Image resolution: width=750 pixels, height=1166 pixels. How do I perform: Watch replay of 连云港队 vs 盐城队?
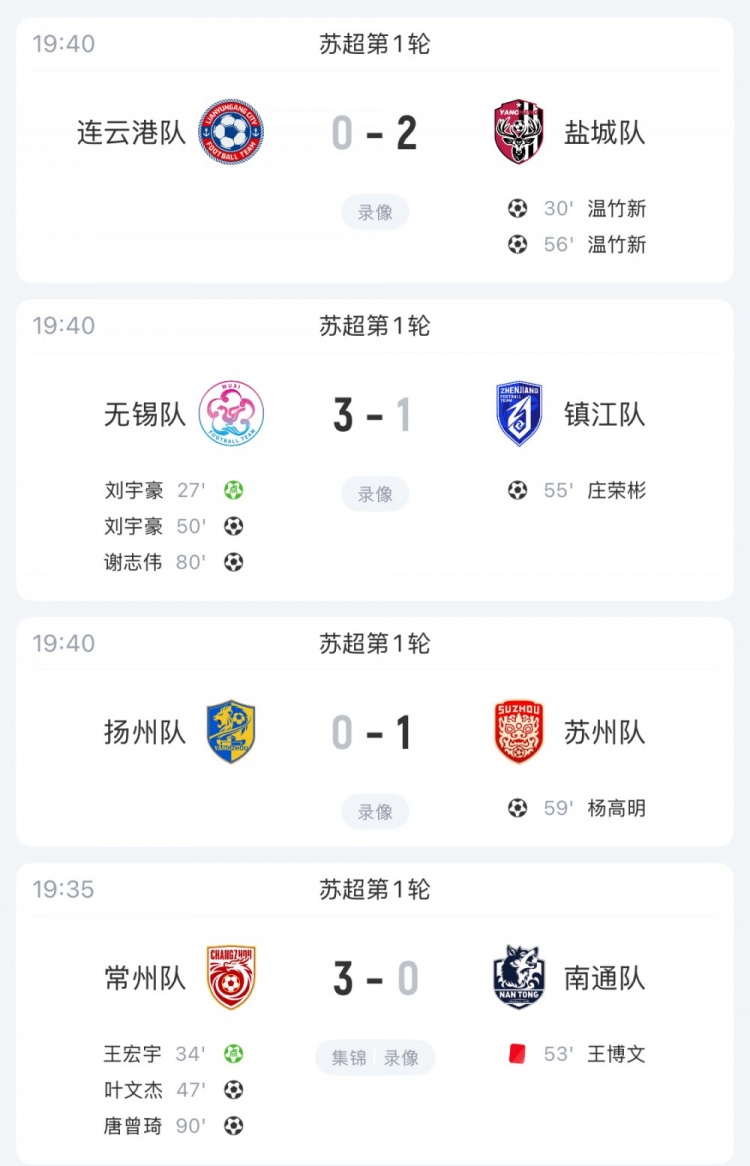pos(375,212)
